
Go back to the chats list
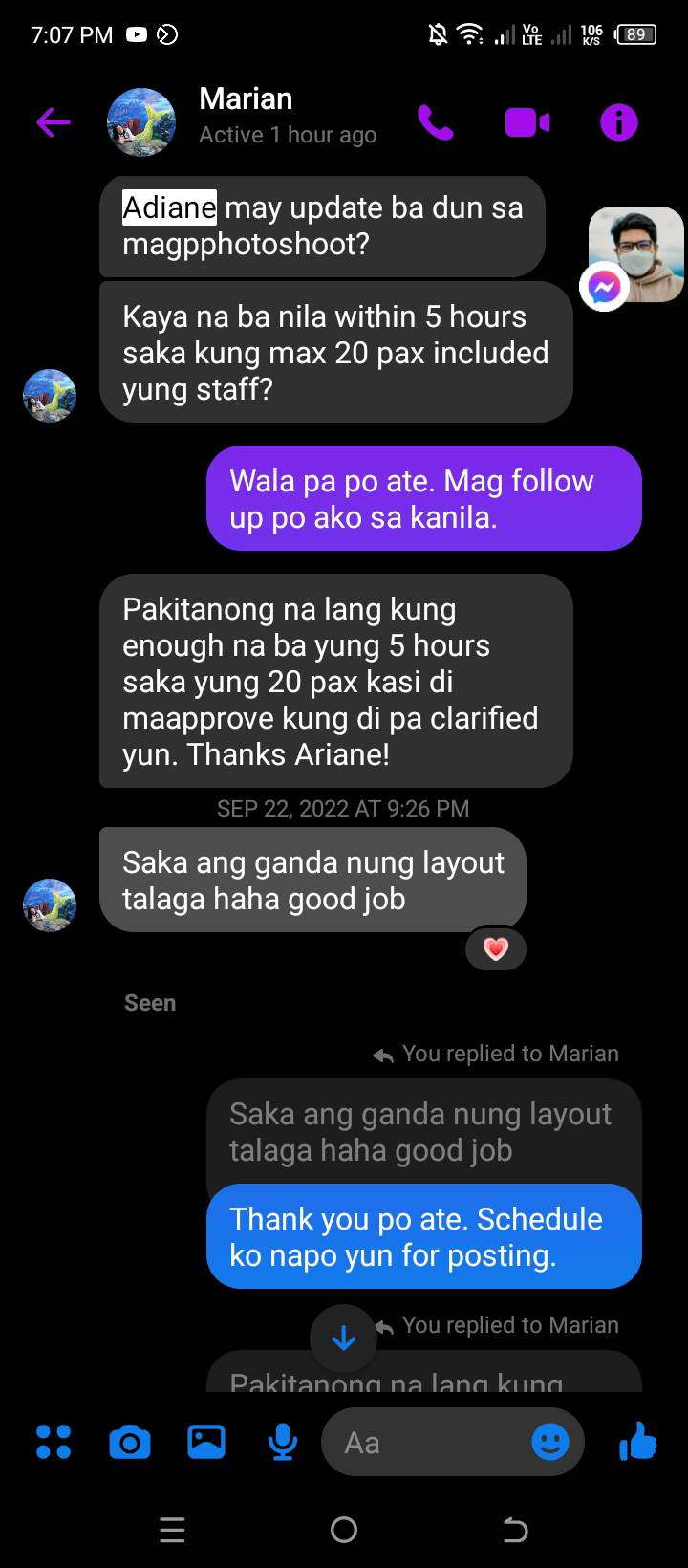coord(54,122)
